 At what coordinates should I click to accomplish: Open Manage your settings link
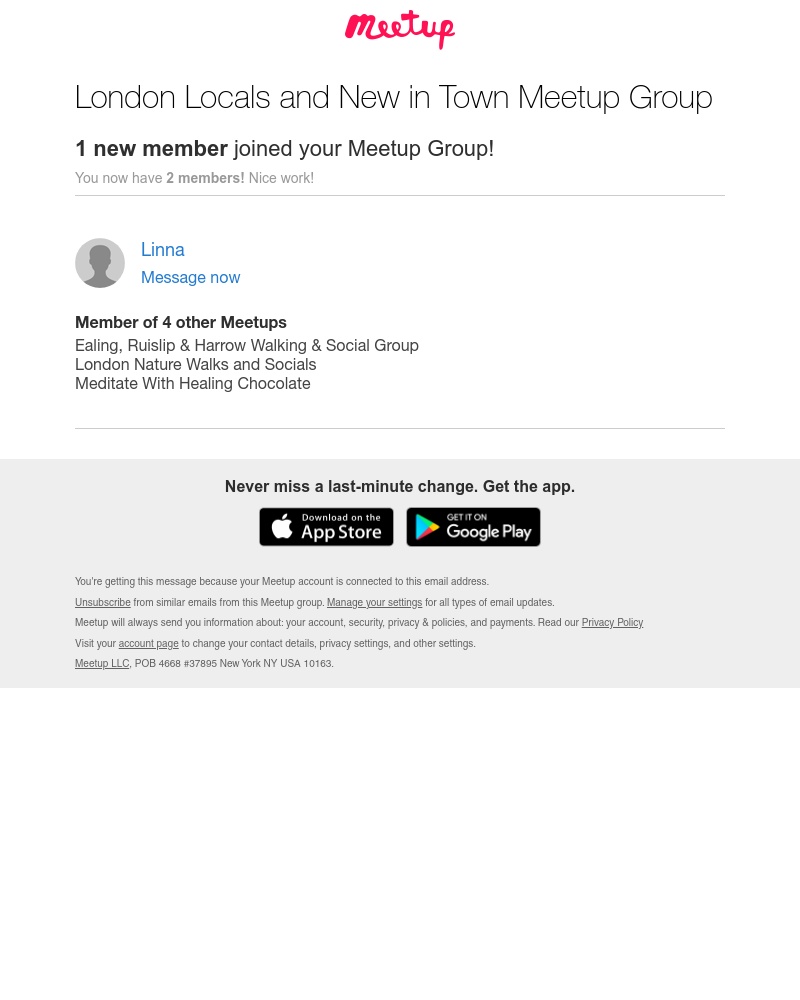374,603
